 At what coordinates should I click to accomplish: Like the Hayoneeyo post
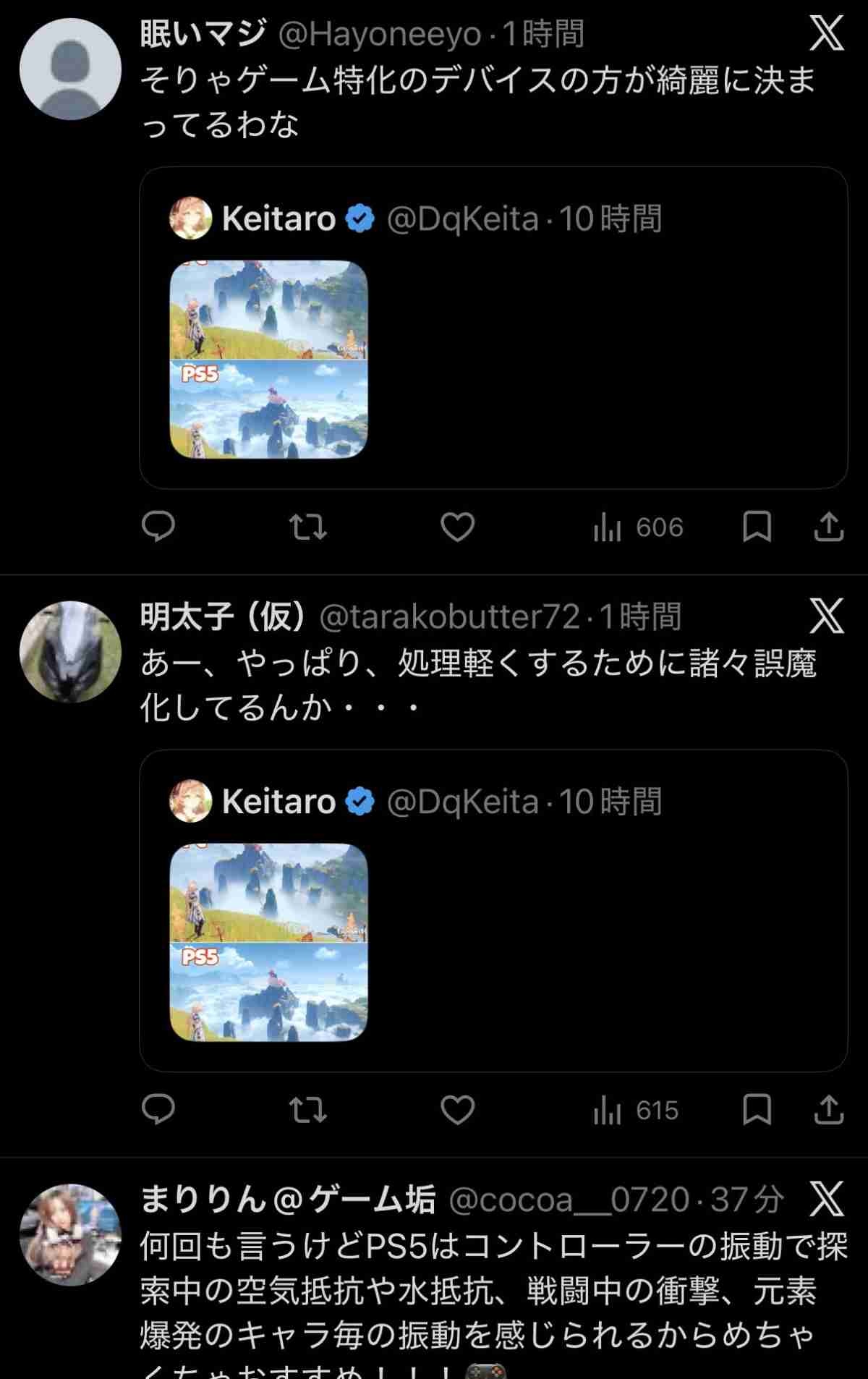pos(457,527)
